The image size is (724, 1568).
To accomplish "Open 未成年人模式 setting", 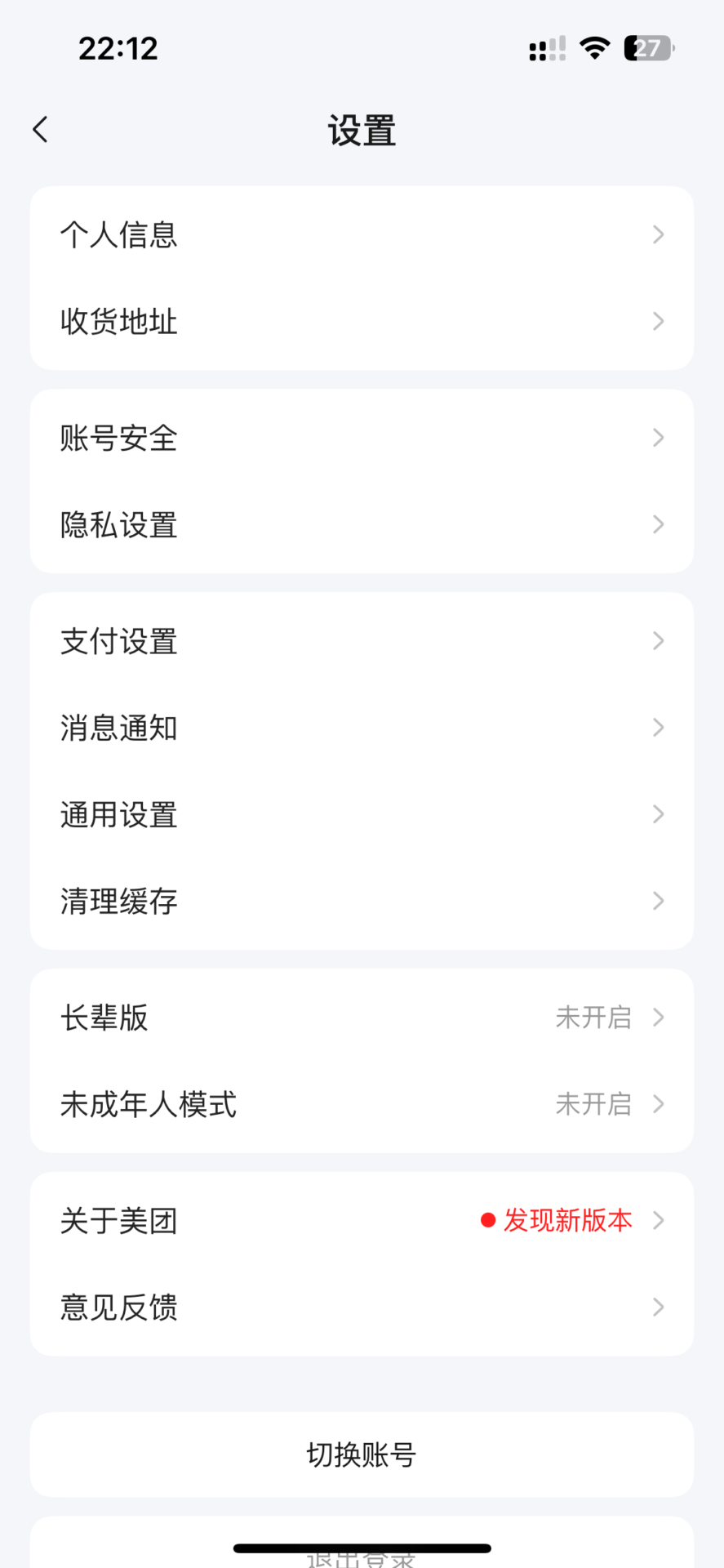I will pos(362,1104).
